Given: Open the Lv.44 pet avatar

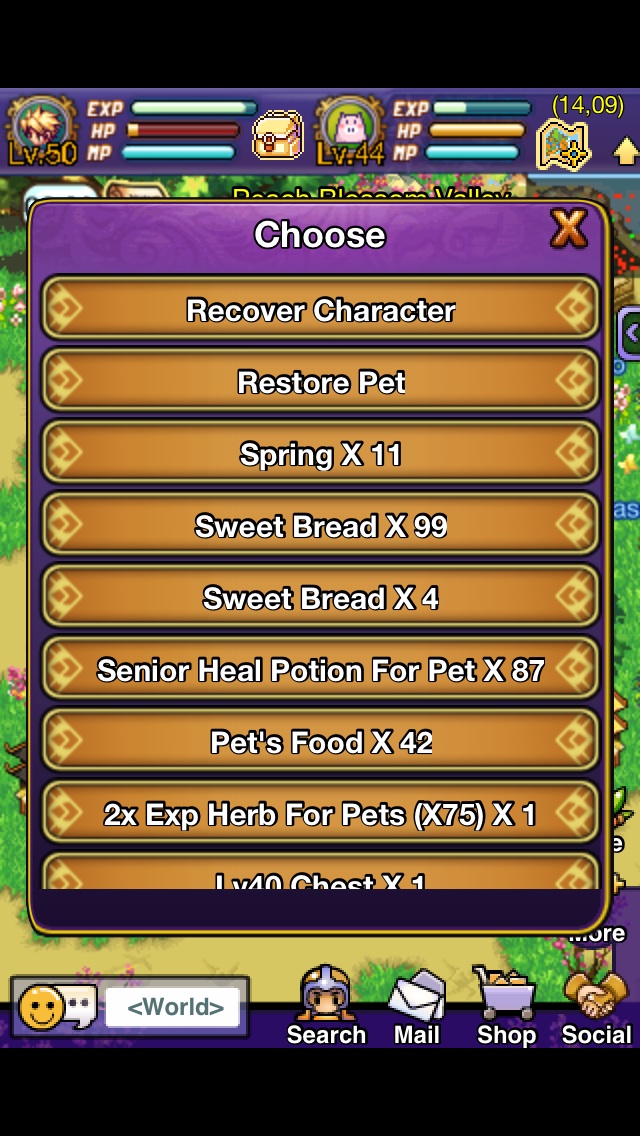Looking at the screenshot, I should click(x=348, y=130).
